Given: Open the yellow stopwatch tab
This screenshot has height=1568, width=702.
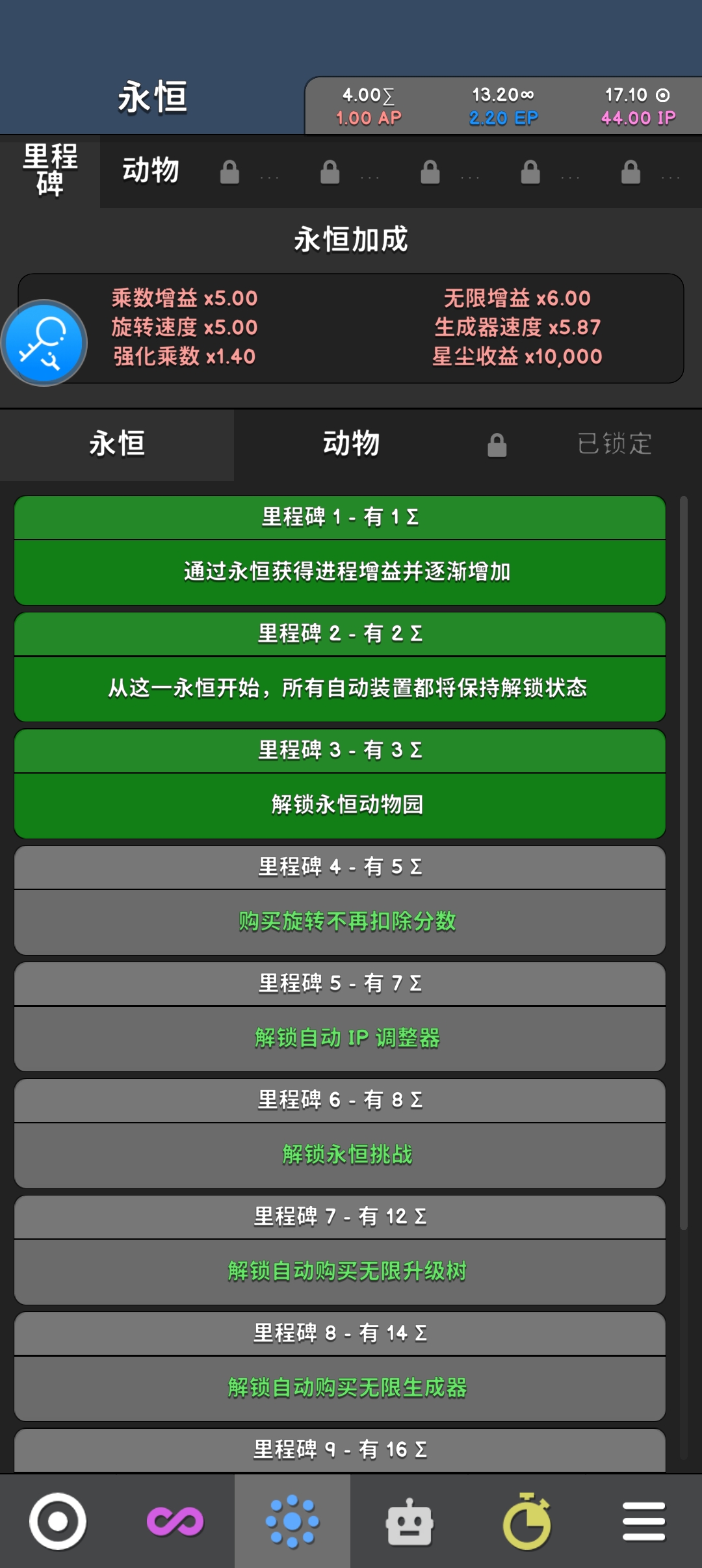Looking at the screenshot, I should [x=526, y=1521].
